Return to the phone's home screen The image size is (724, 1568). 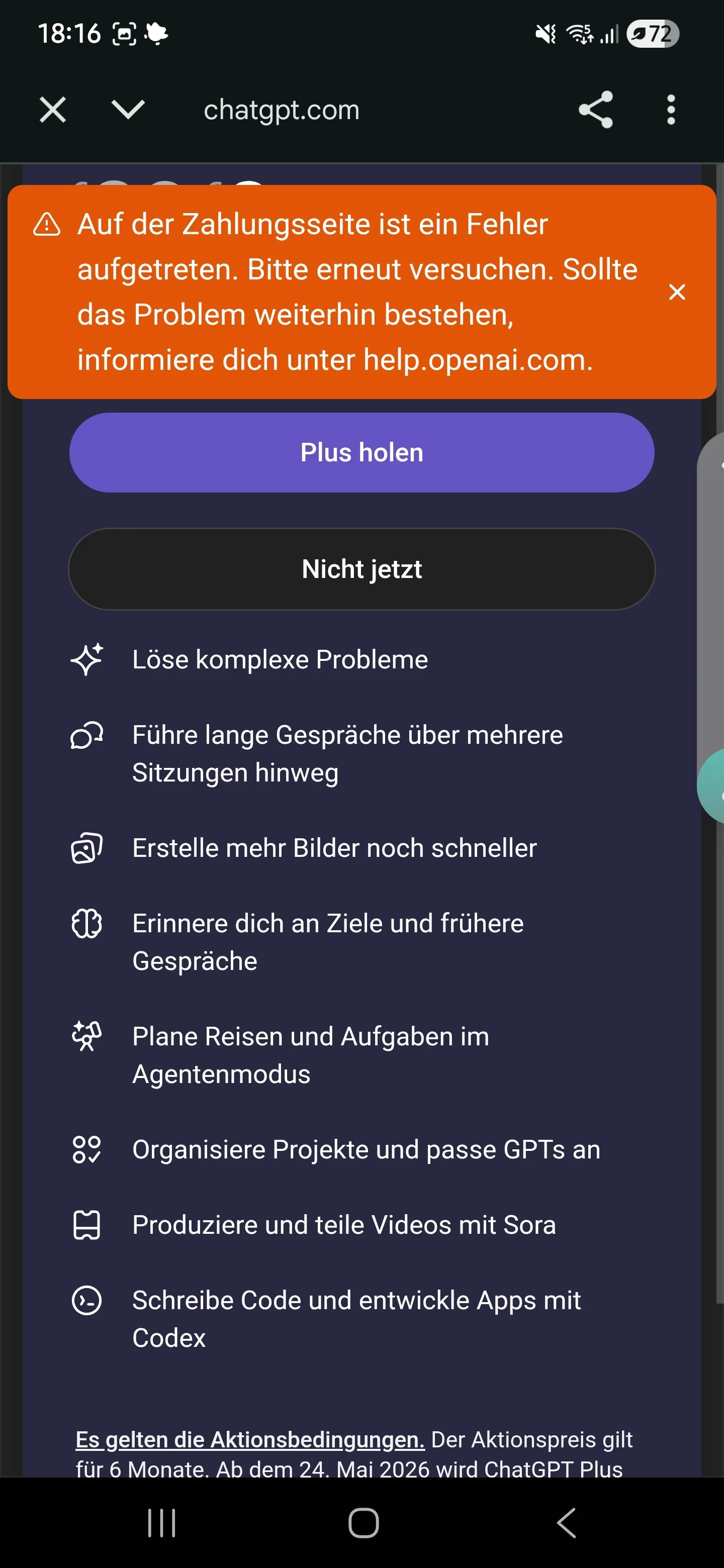click(x=364, y=1523)
